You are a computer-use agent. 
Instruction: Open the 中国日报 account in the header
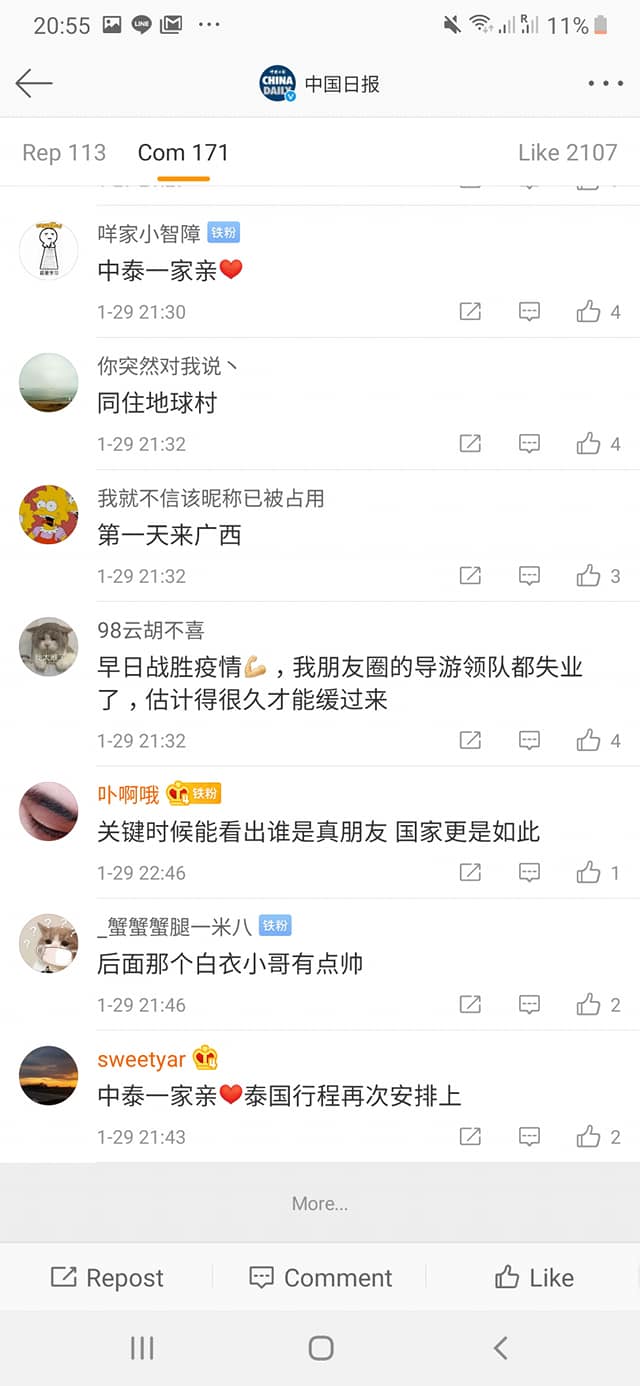coord(320,84)
